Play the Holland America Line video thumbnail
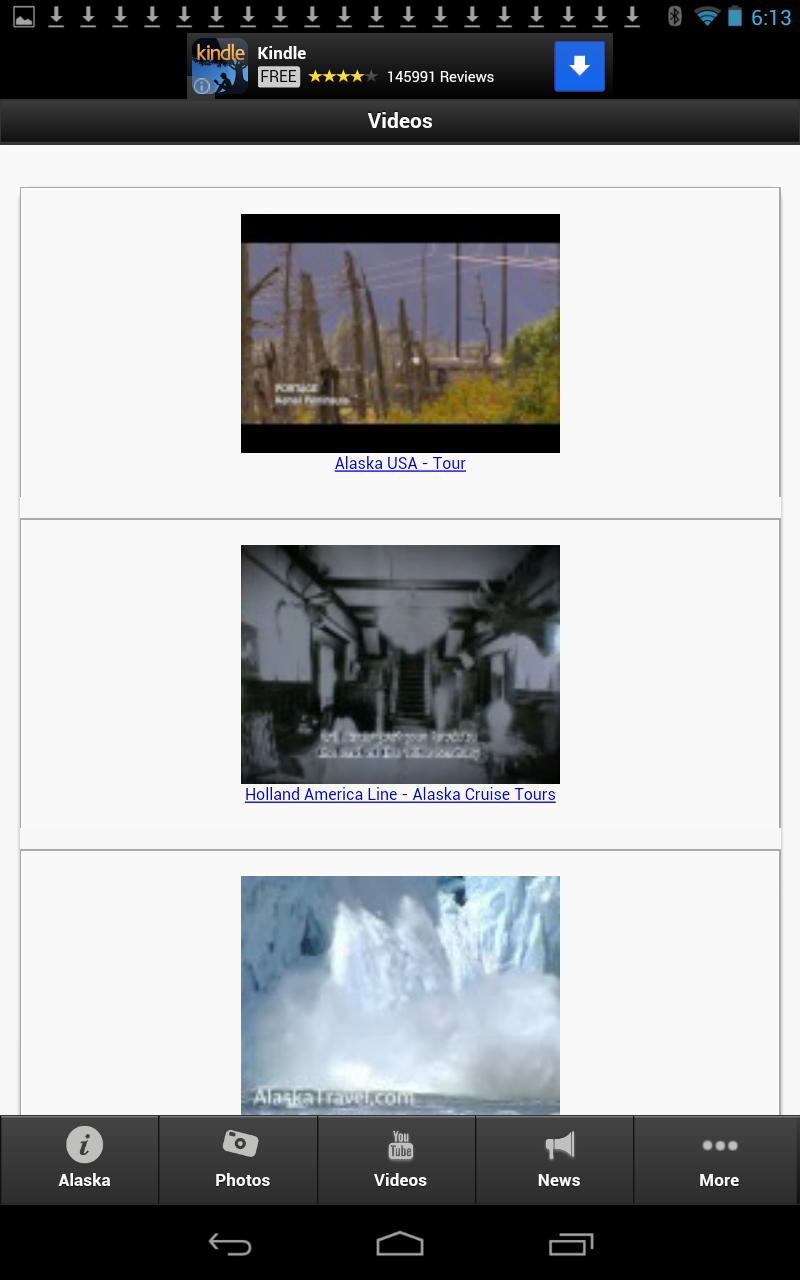The image size is (800, 1280). tap(400, 664)
